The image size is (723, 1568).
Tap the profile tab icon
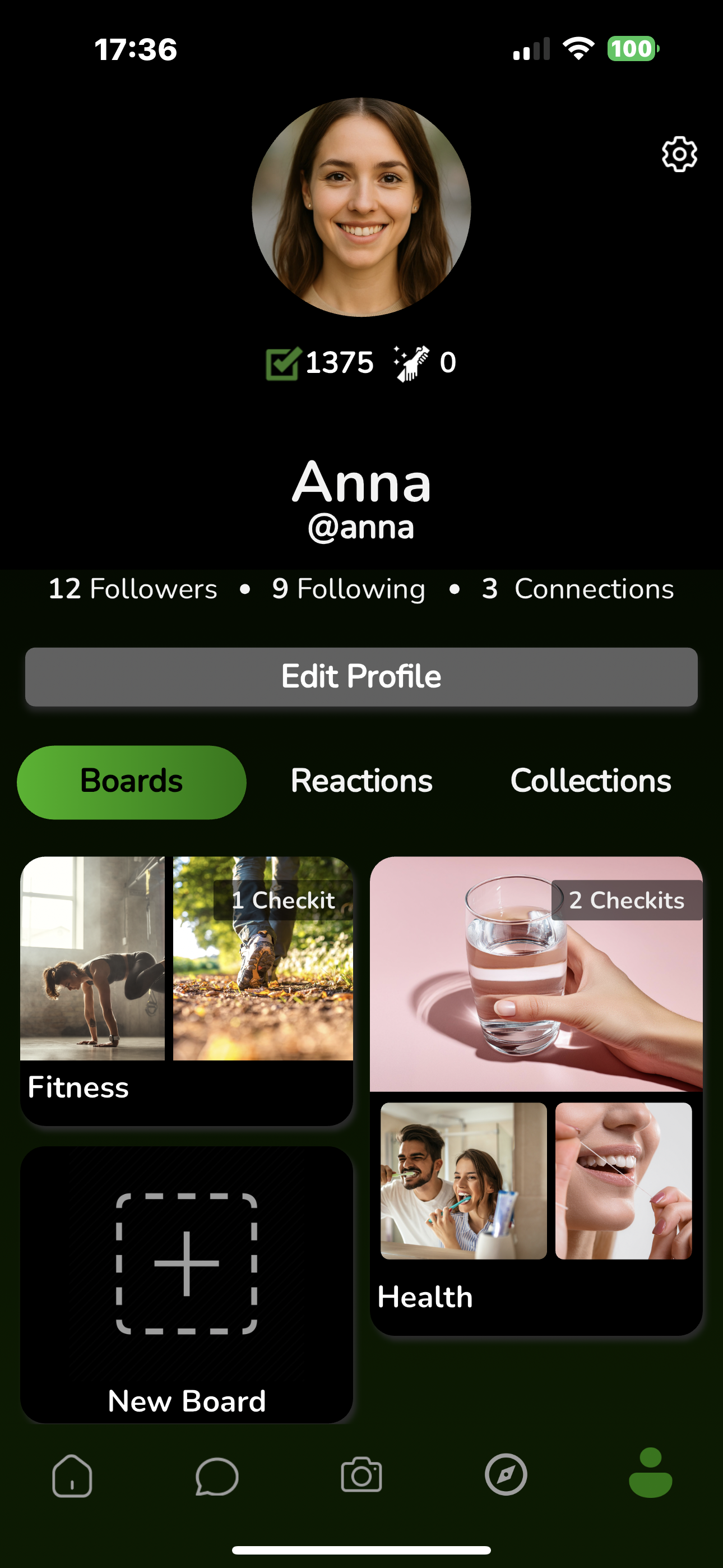[650, 1473]
